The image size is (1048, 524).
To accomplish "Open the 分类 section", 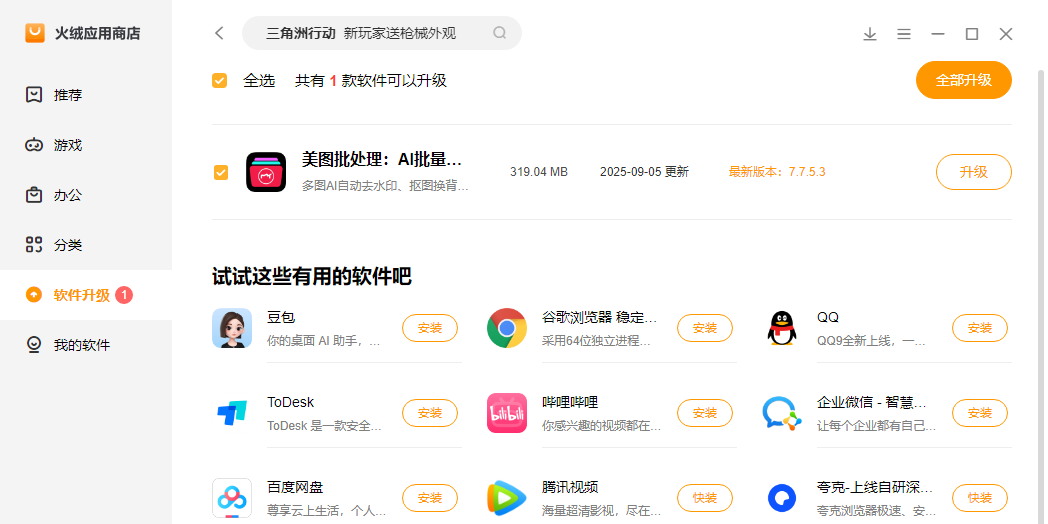I will click(68, 245).
